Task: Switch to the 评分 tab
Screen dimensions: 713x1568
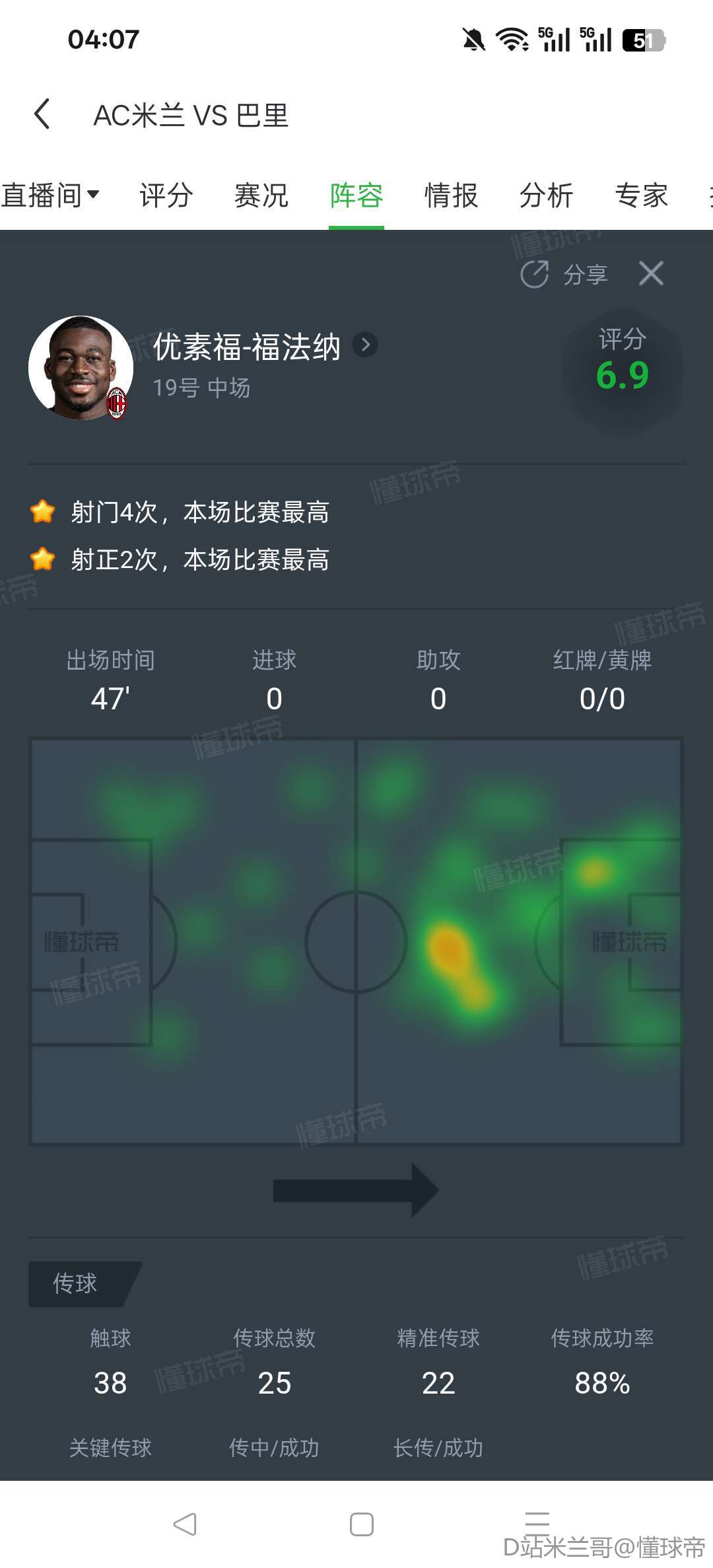Action: pyautogui.click(x=166, y=196)
